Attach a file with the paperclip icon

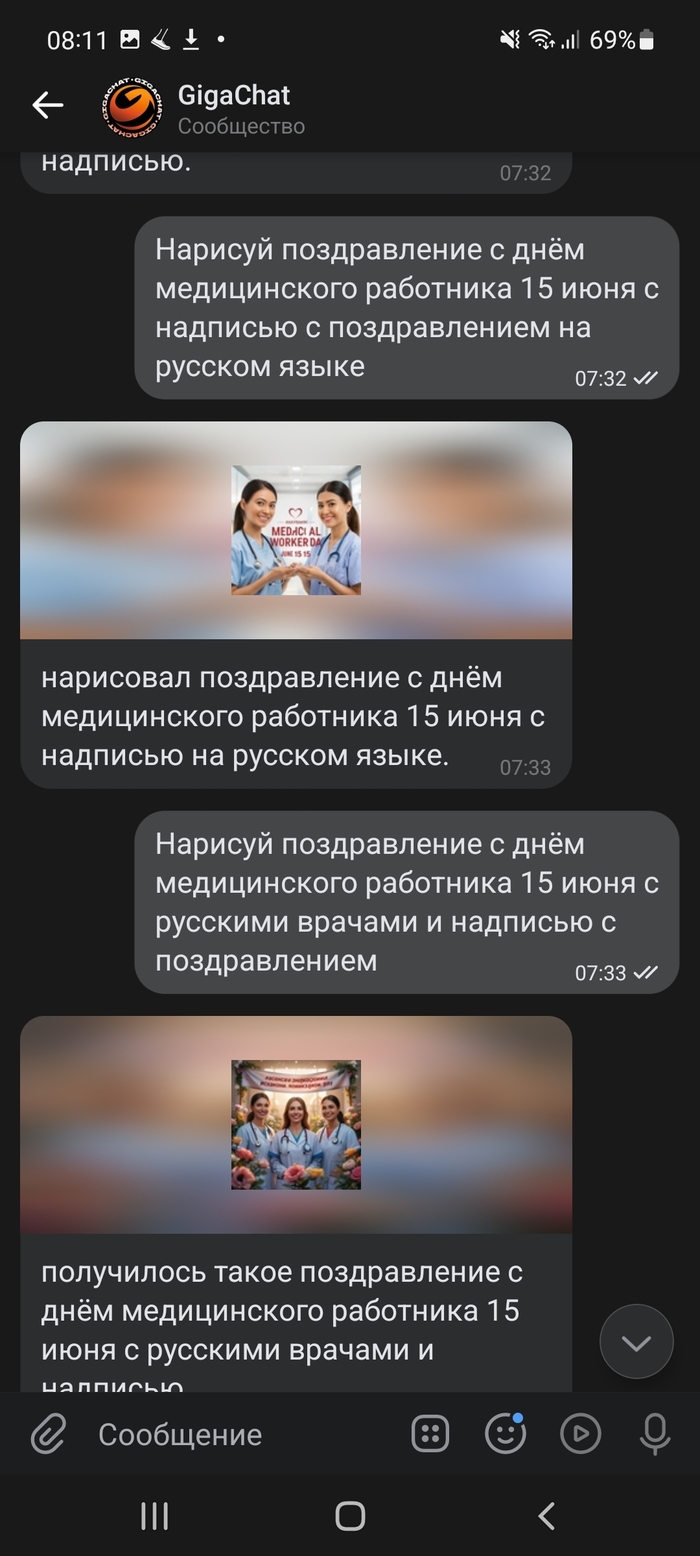[47, 1434]
